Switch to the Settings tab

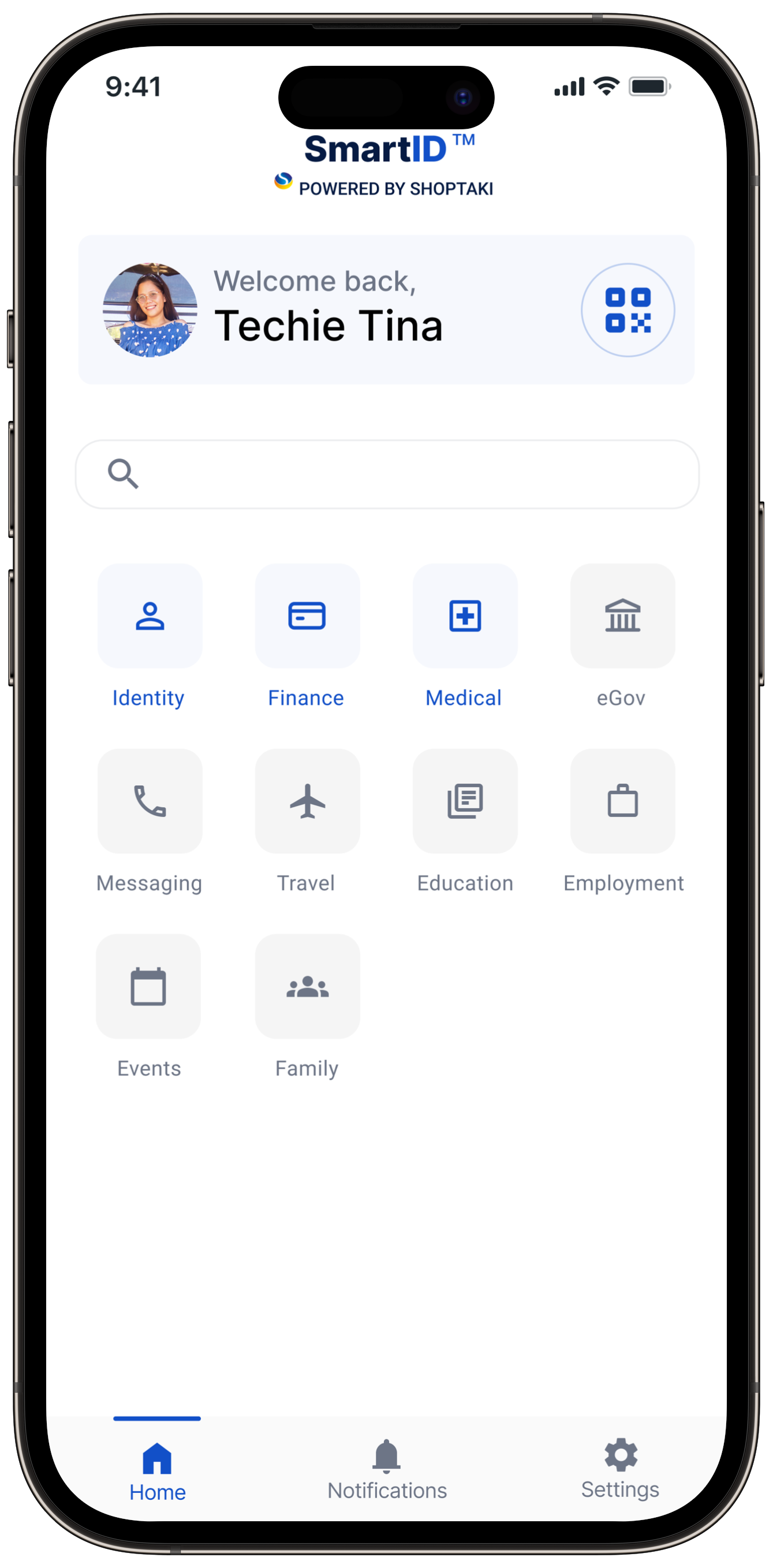pos(620,1467)
